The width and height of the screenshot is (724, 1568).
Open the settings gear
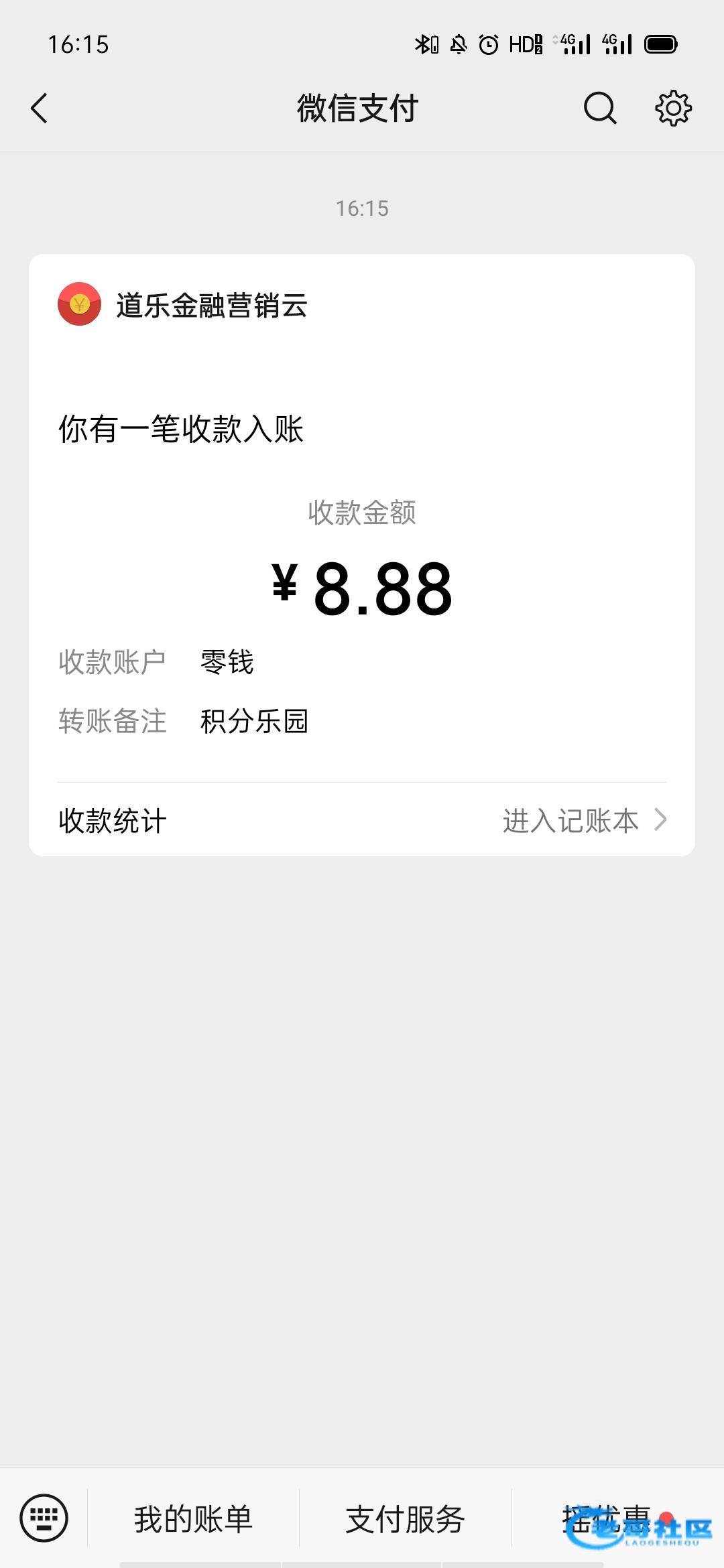click(672, 108)
